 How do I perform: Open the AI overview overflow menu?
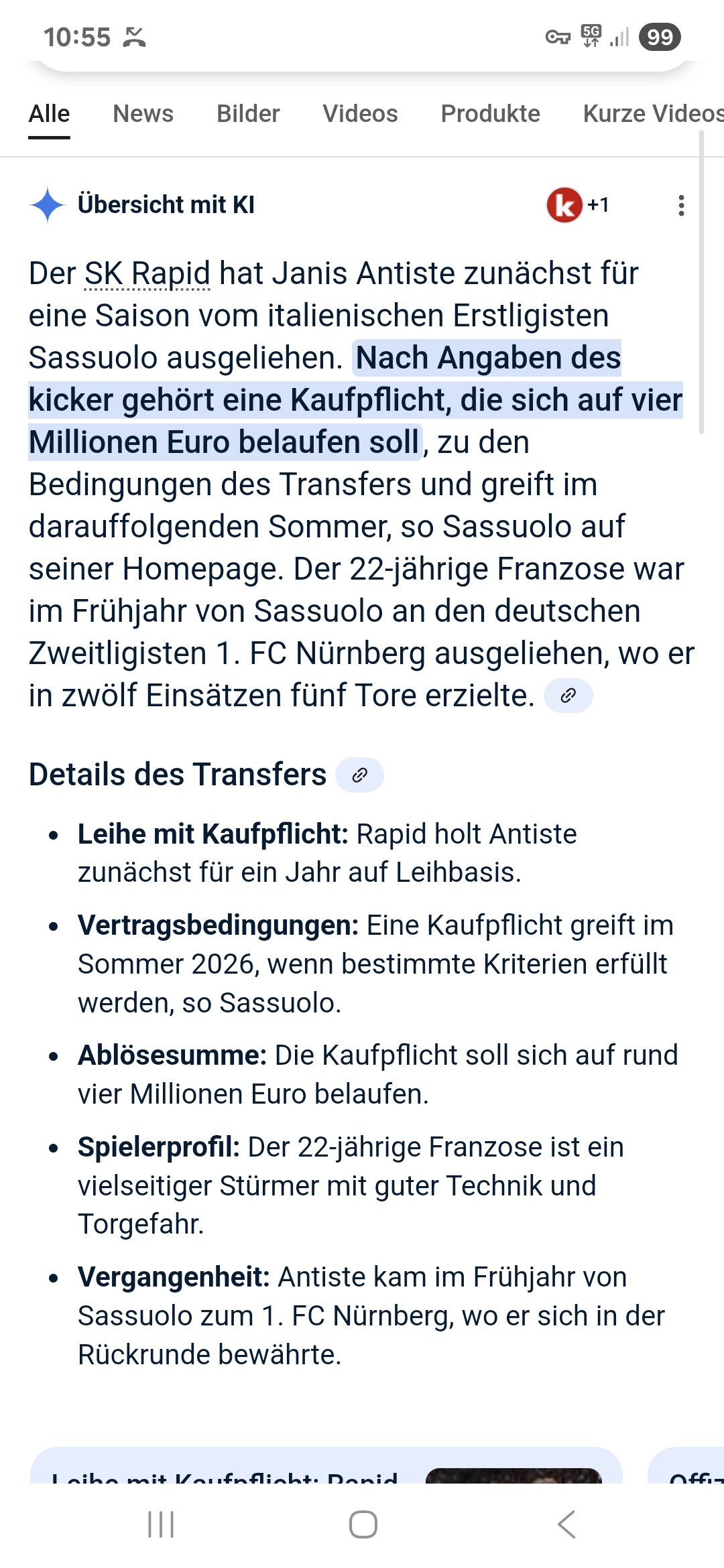click(x=681, y=205)
